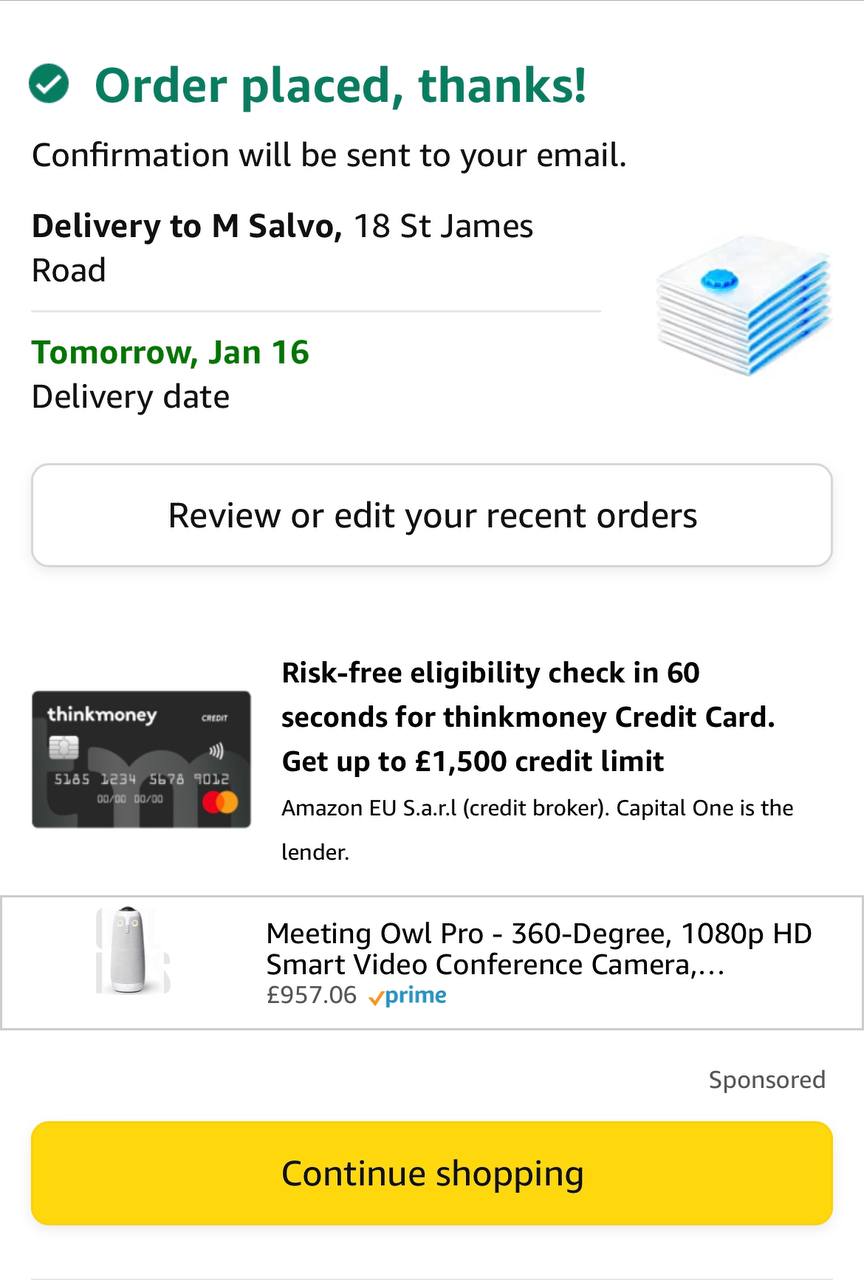Tap the Sponsored ad info label
Image resolution: width=864 pixels, height=1280 pixels.
coord(767,1080)
